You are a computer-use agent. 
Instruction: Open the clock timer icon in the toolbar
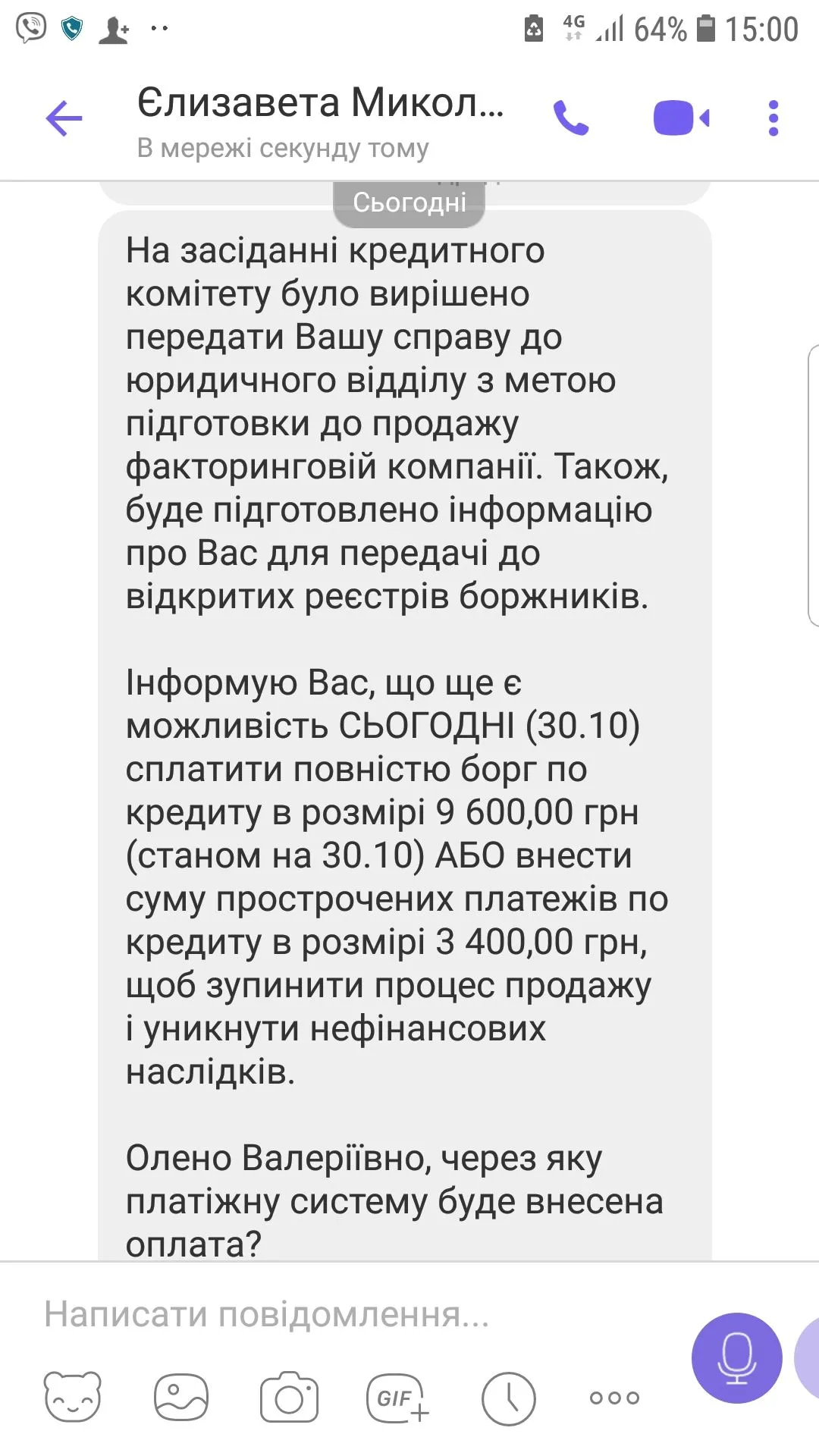(508, 1397)
